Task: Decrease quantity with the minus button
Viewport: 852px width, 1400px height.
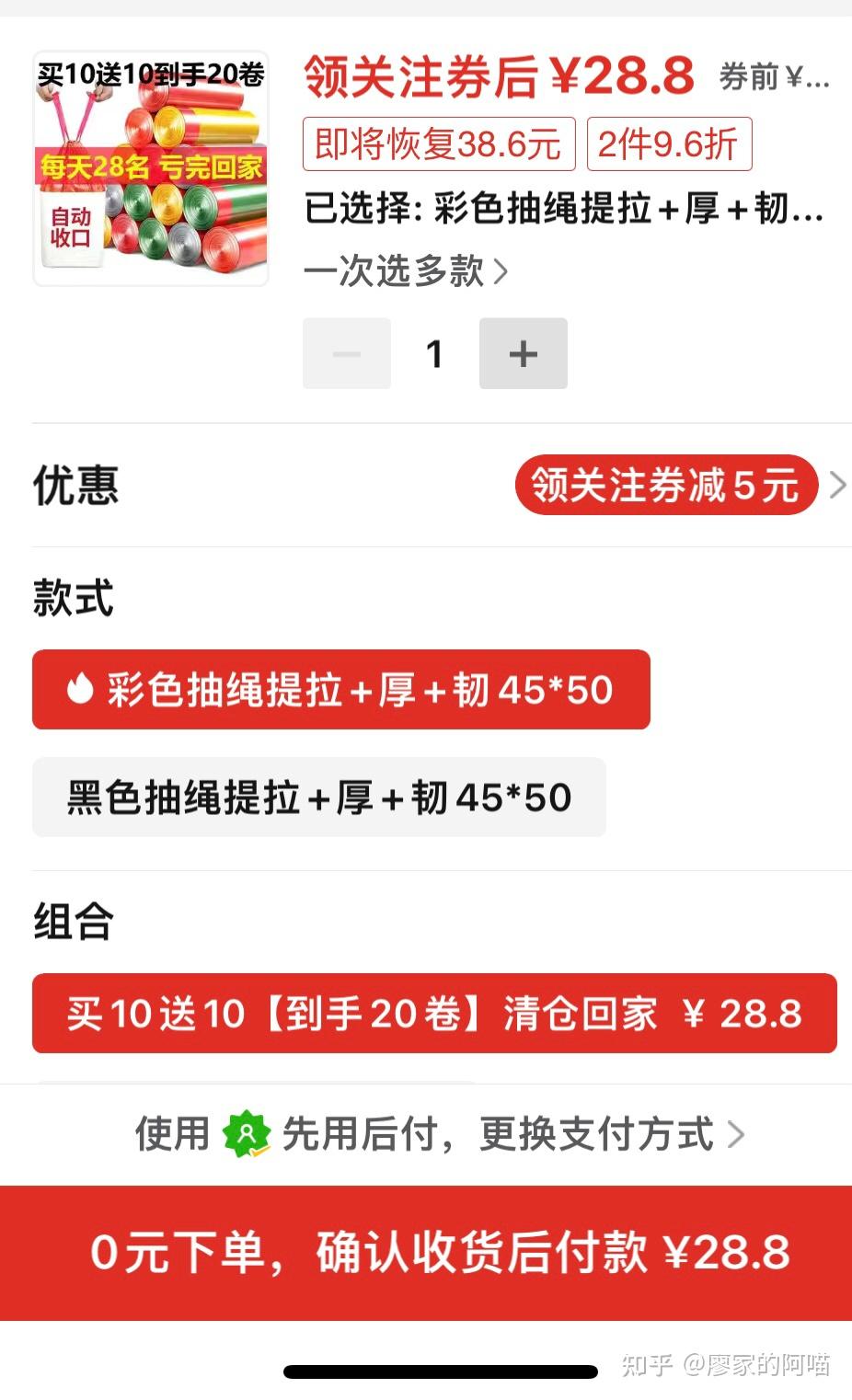Action: click(347, 353)
